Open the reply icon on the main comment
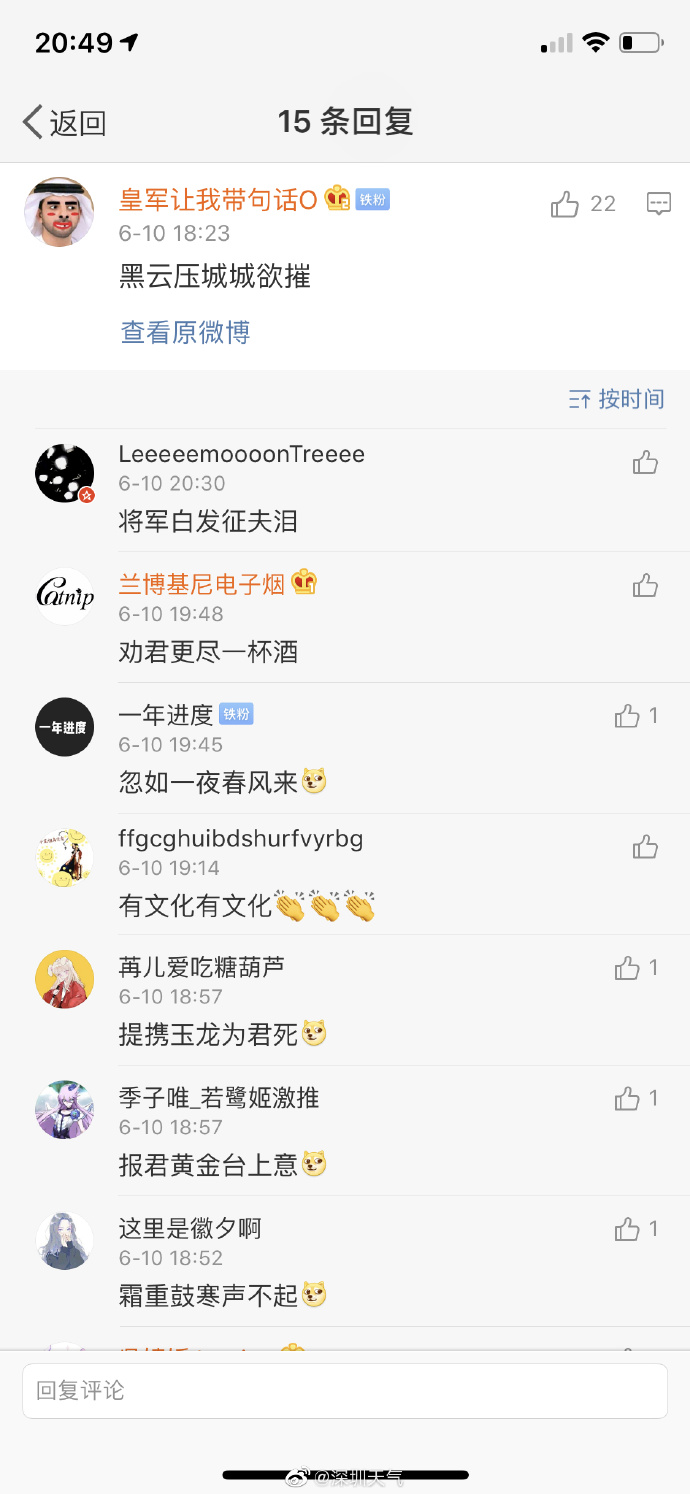The width and height of the screenshot is (690, 1494). click(658, 204)
